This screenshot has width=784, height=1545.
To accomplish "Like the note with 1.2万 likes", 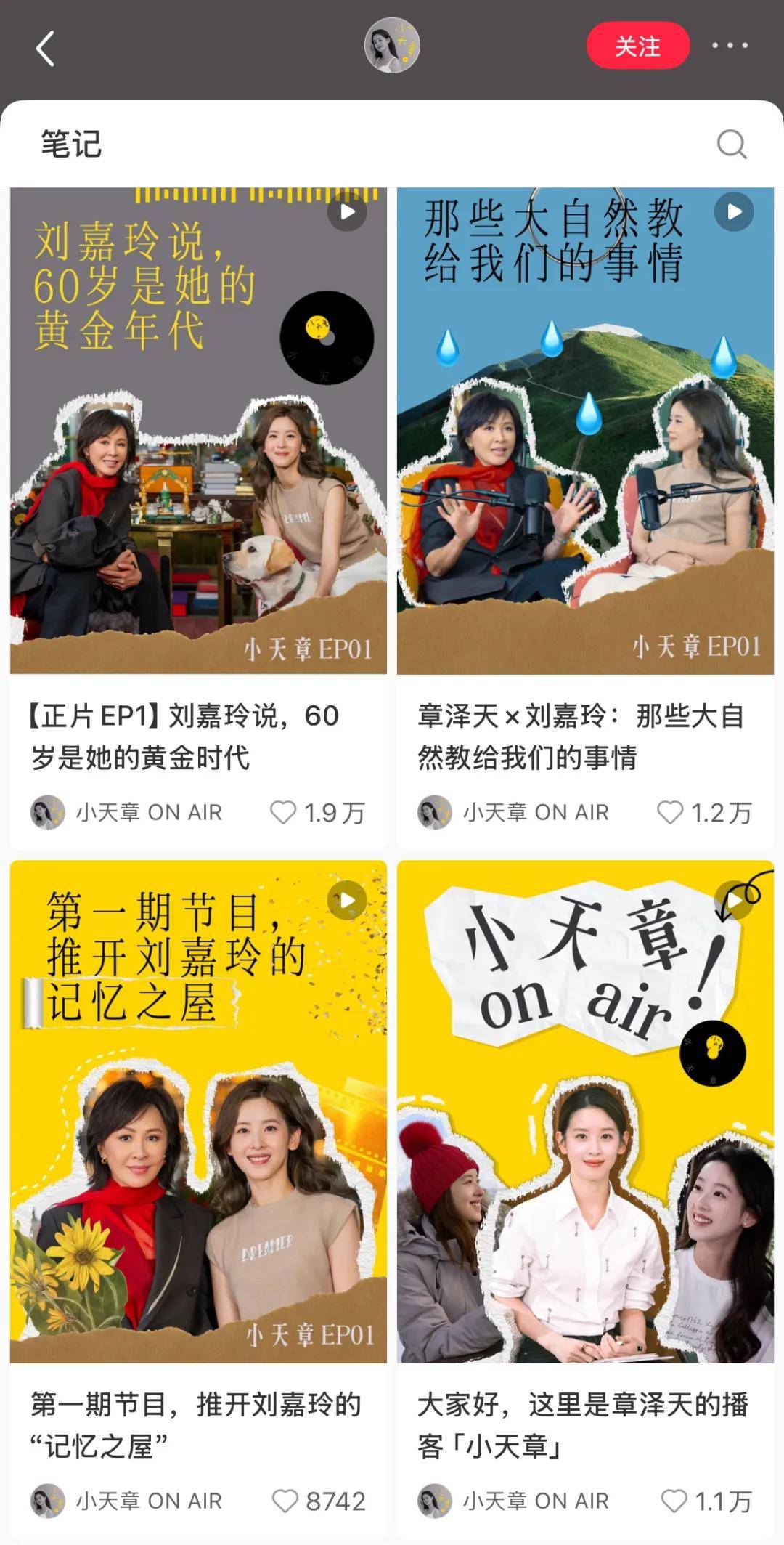I will (x=670, y=812).
